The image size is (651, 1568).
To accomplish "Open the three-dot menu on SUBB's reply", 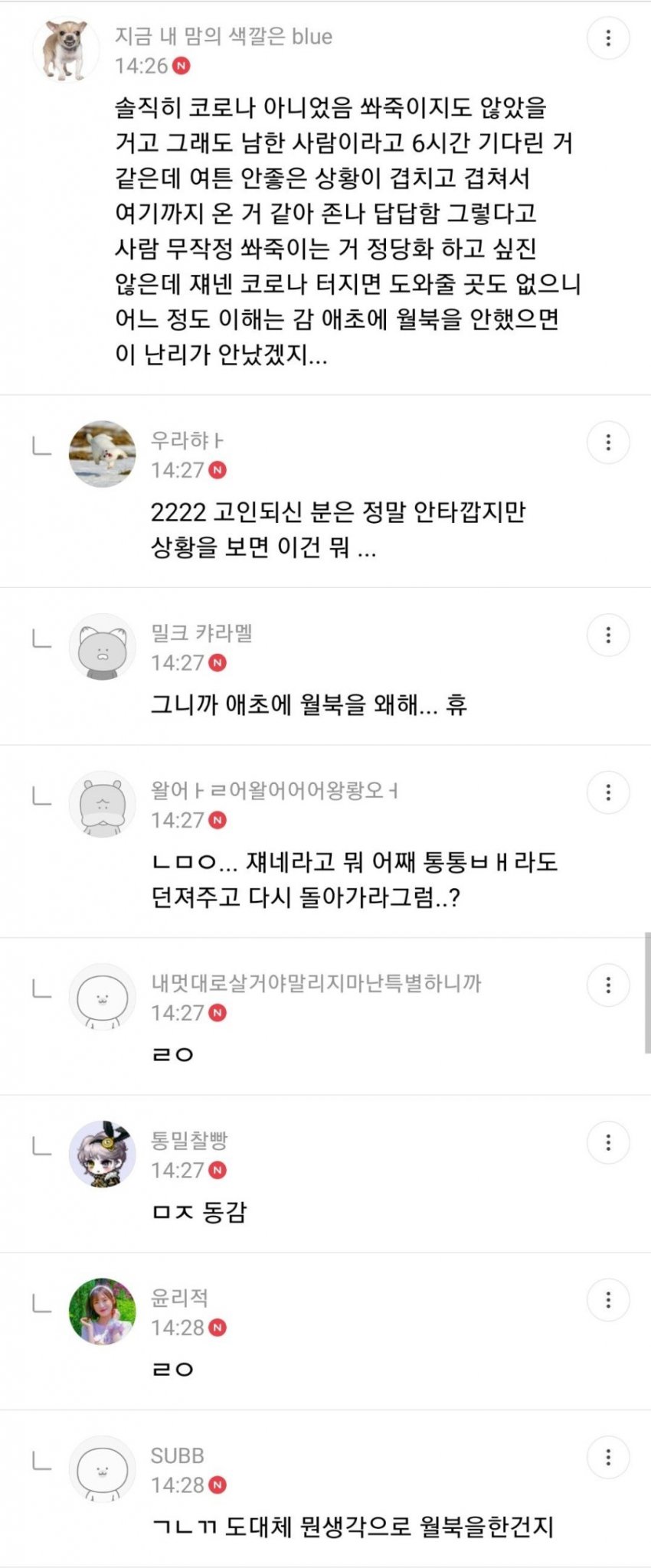I will click(x=608, y=1457).
